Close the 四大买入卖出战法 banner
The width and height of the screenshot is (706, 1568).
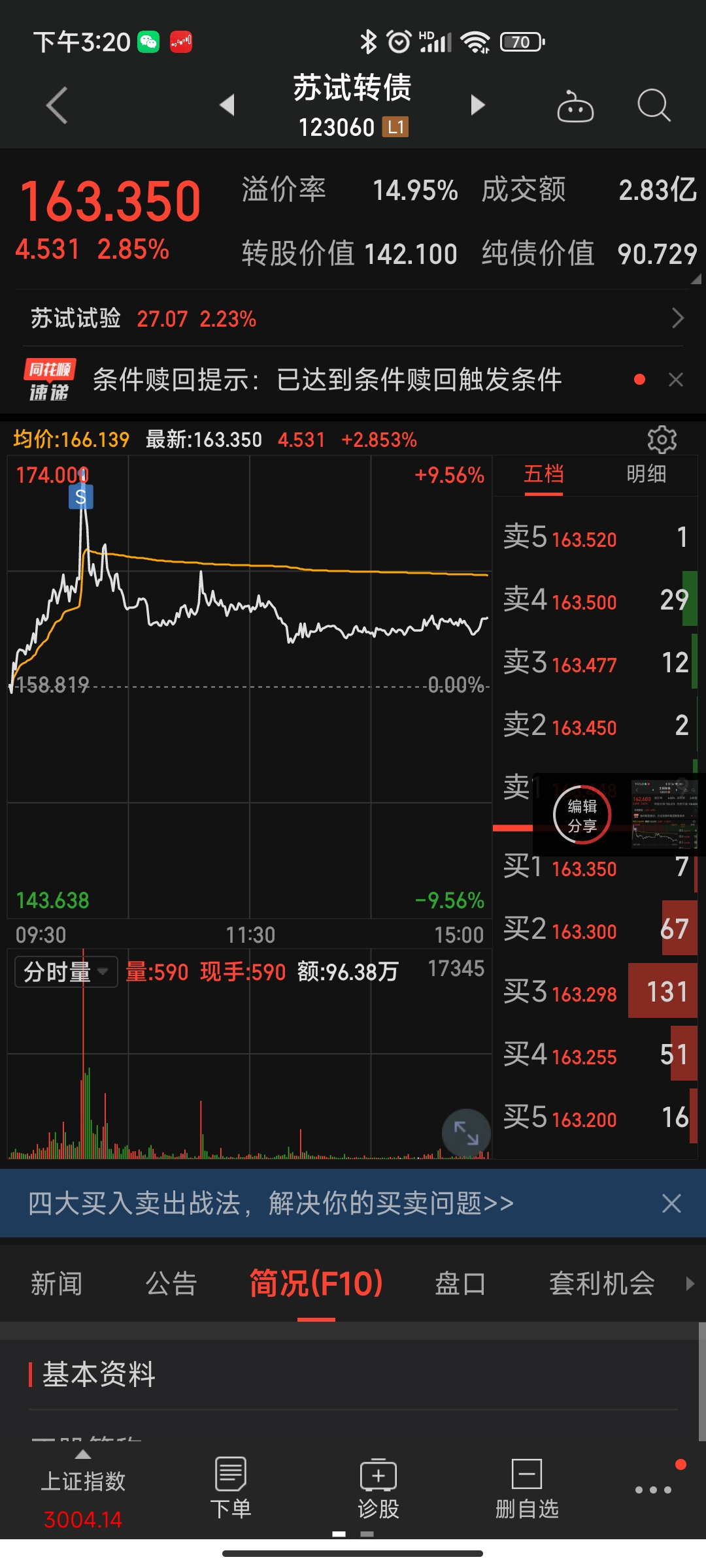[671, 1203]
